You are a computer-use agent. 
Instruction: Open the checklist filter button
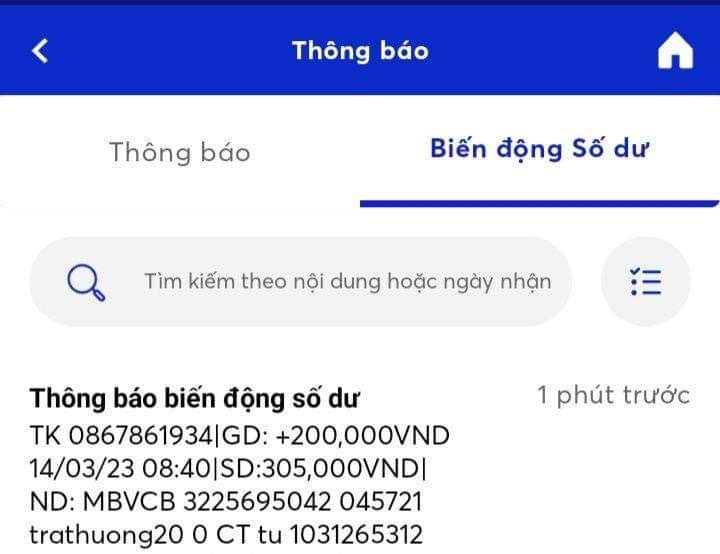tap(646, 282)
